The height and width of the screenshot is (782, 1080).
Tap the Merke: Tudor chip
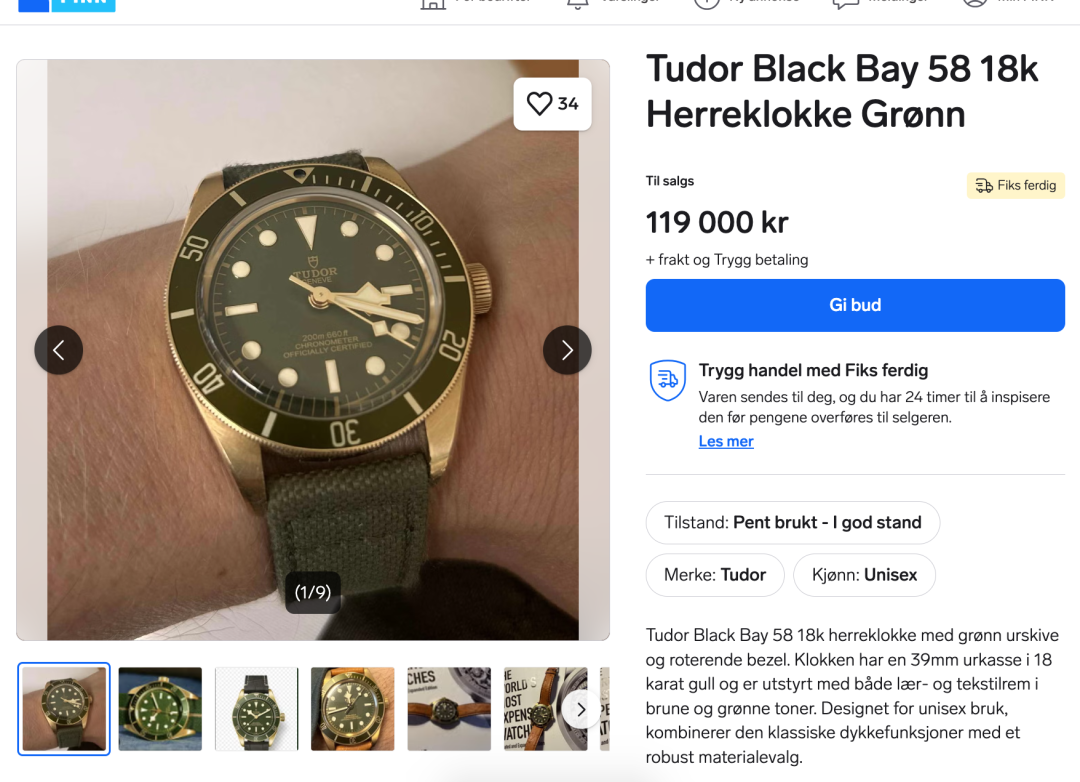pyautogui.click(x=714, y=575)
